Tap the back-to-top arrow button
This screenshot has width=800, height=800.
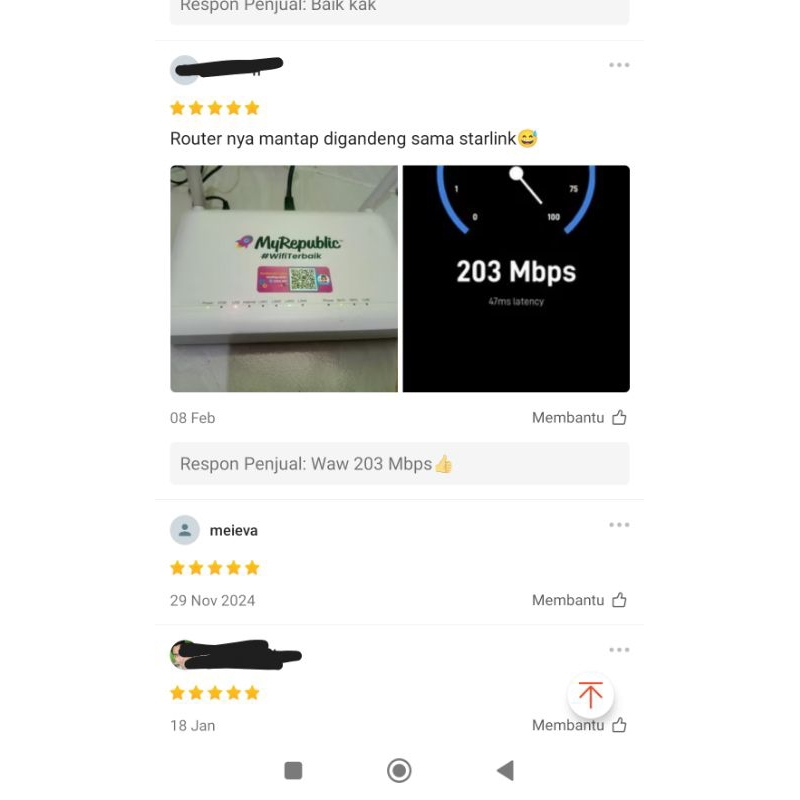click(x=590, y=695)
